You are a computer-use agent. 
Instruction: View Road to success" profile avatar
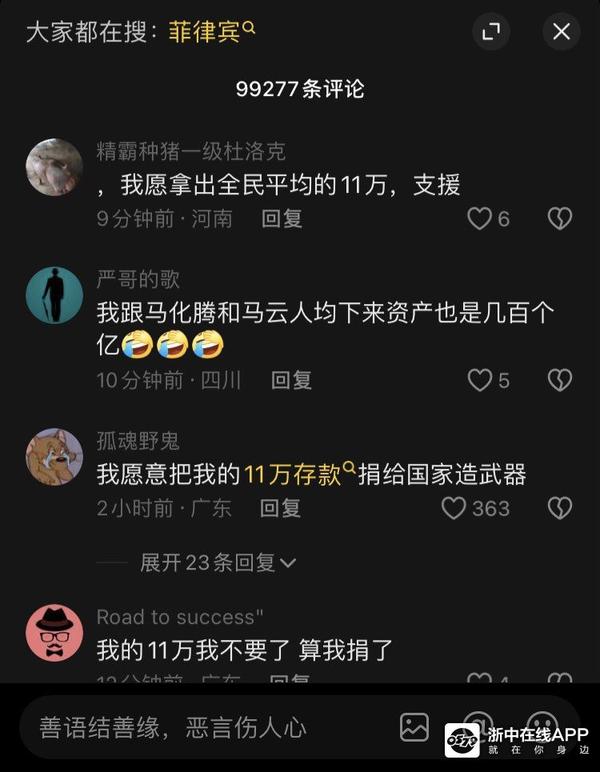pyautogui.click(x=54, y=633)
